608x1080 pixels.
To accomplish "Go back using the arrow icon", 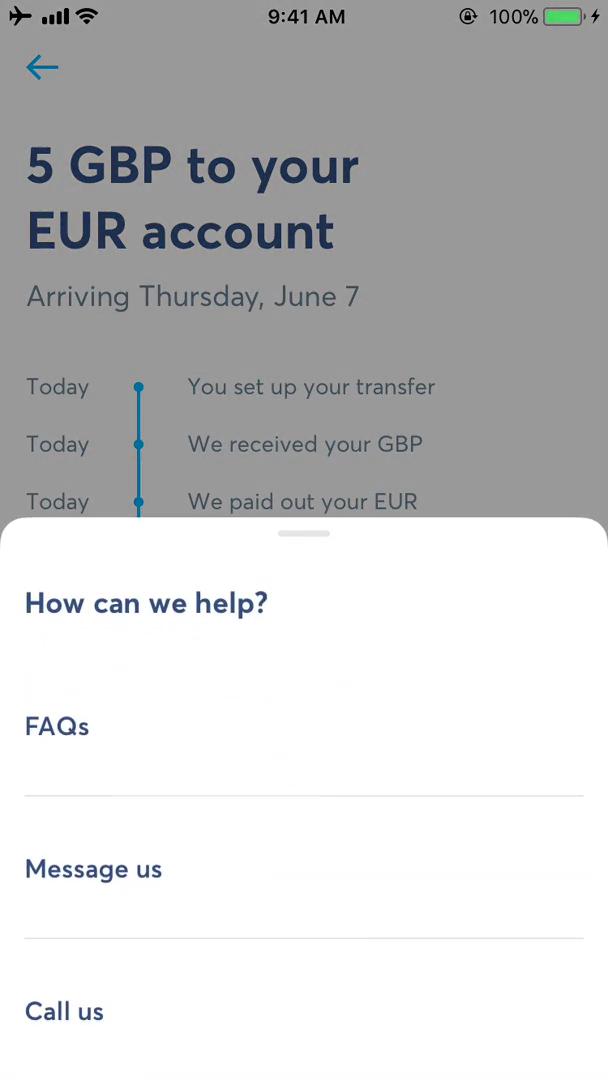I will point(42,67).
